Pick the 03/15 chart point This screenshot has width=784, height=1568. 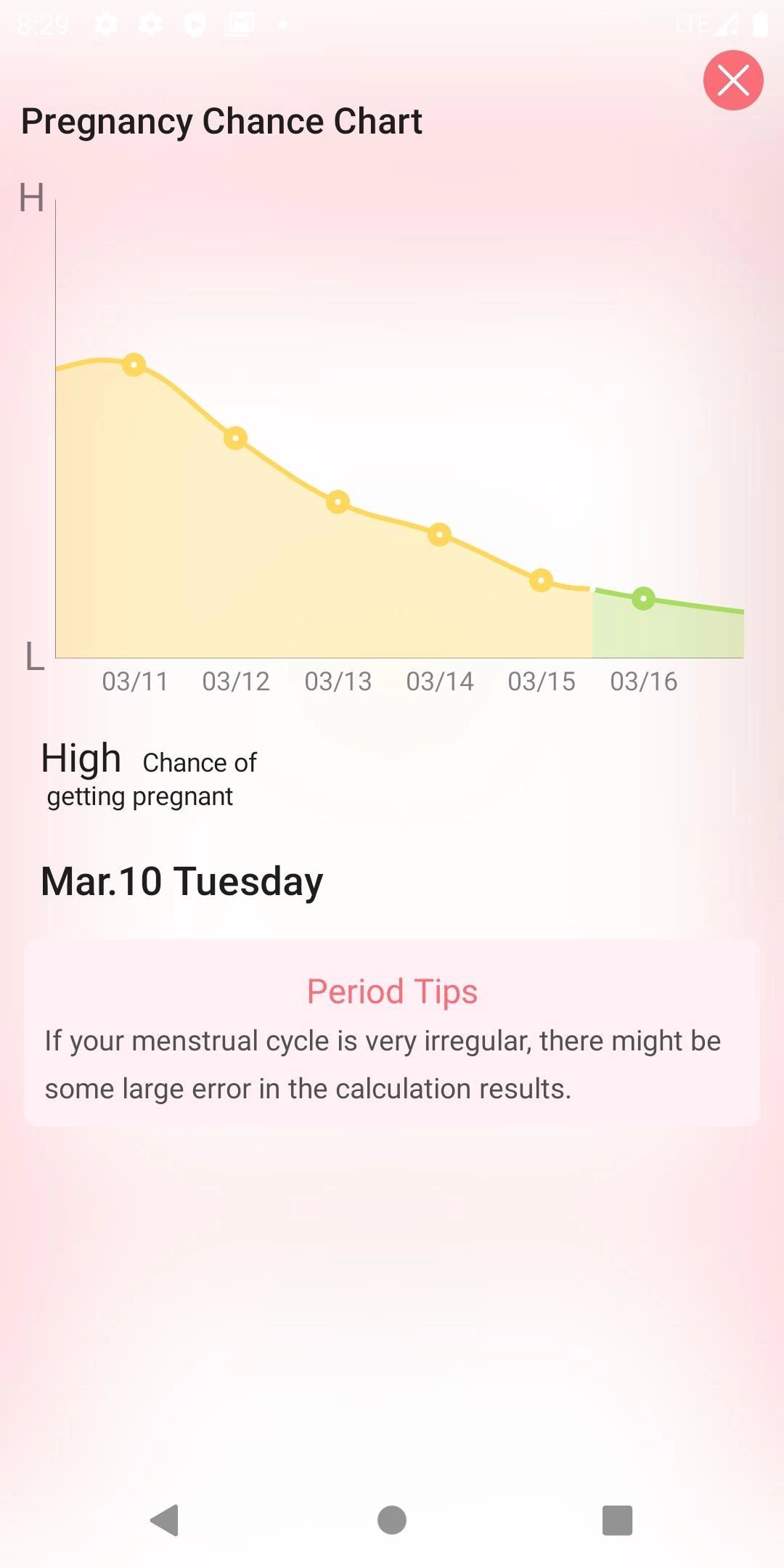(x=541, y=581)
